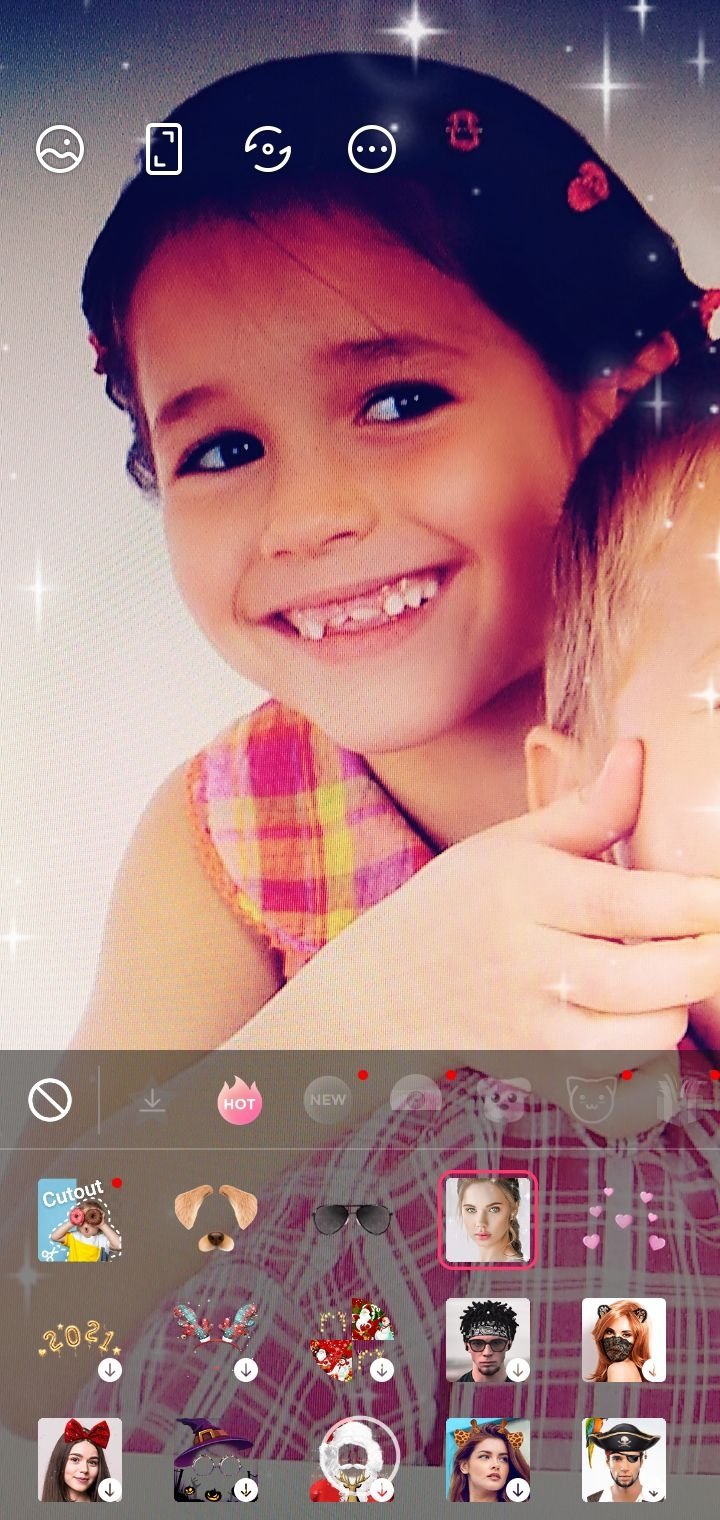
Task: Flip the camera
Action: (x=268, y=150)
